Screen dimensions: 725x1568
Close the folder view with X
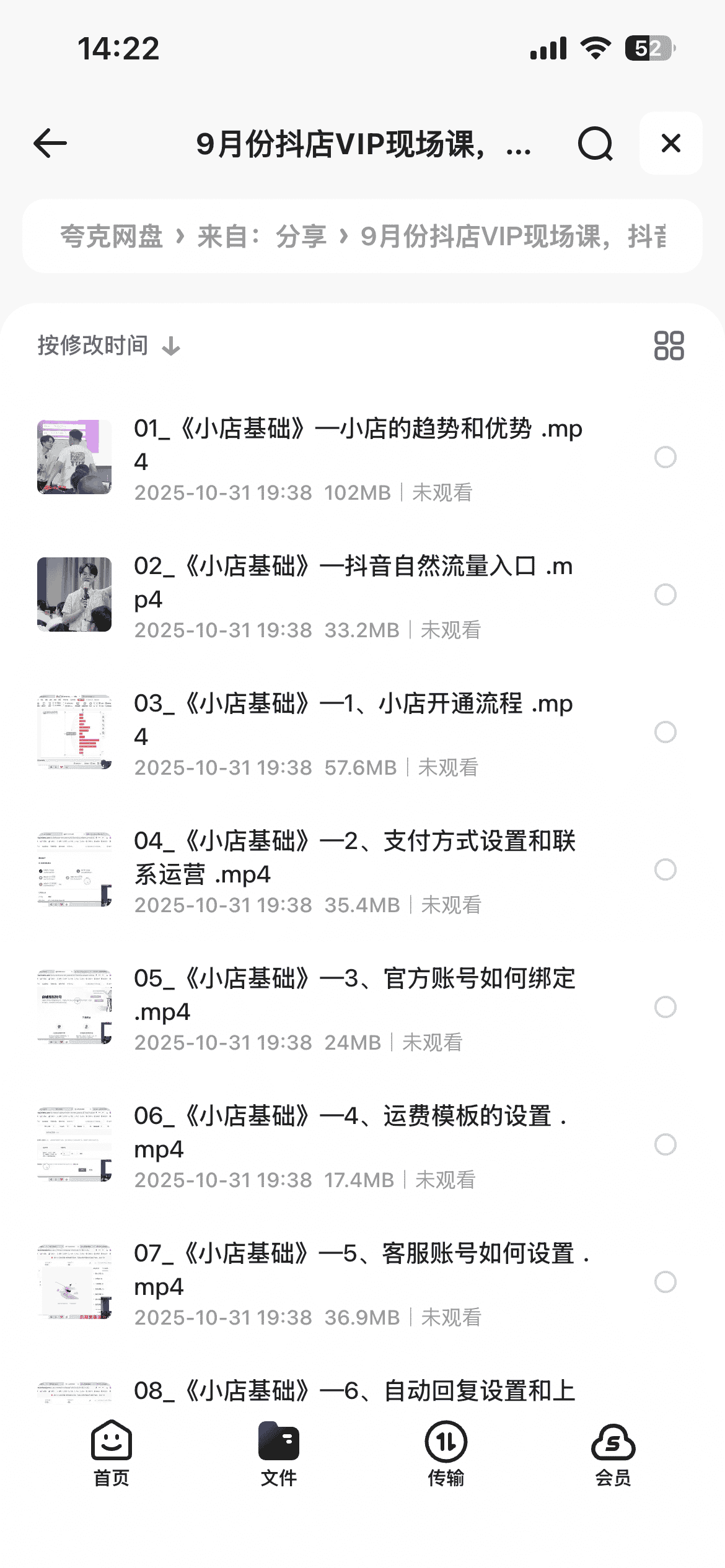[670, 144]
